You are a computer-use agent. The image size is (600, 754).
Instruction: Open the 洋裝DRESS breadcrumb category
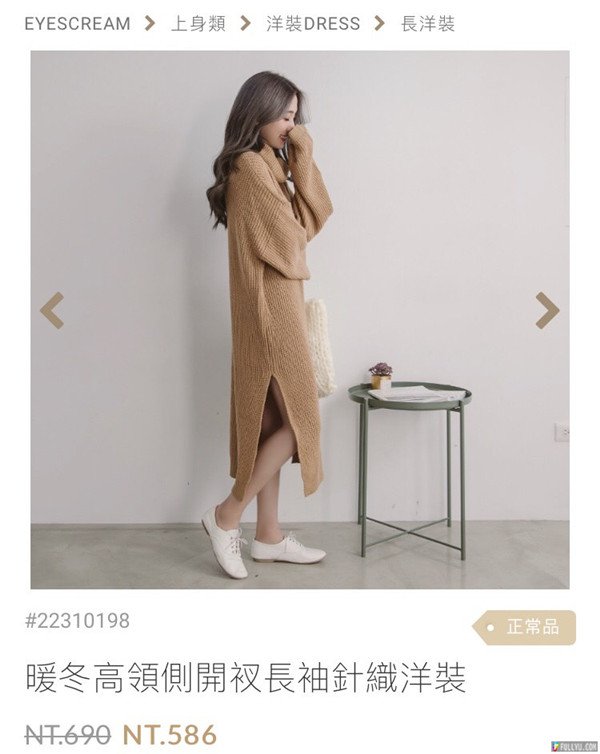click(313, 23)
